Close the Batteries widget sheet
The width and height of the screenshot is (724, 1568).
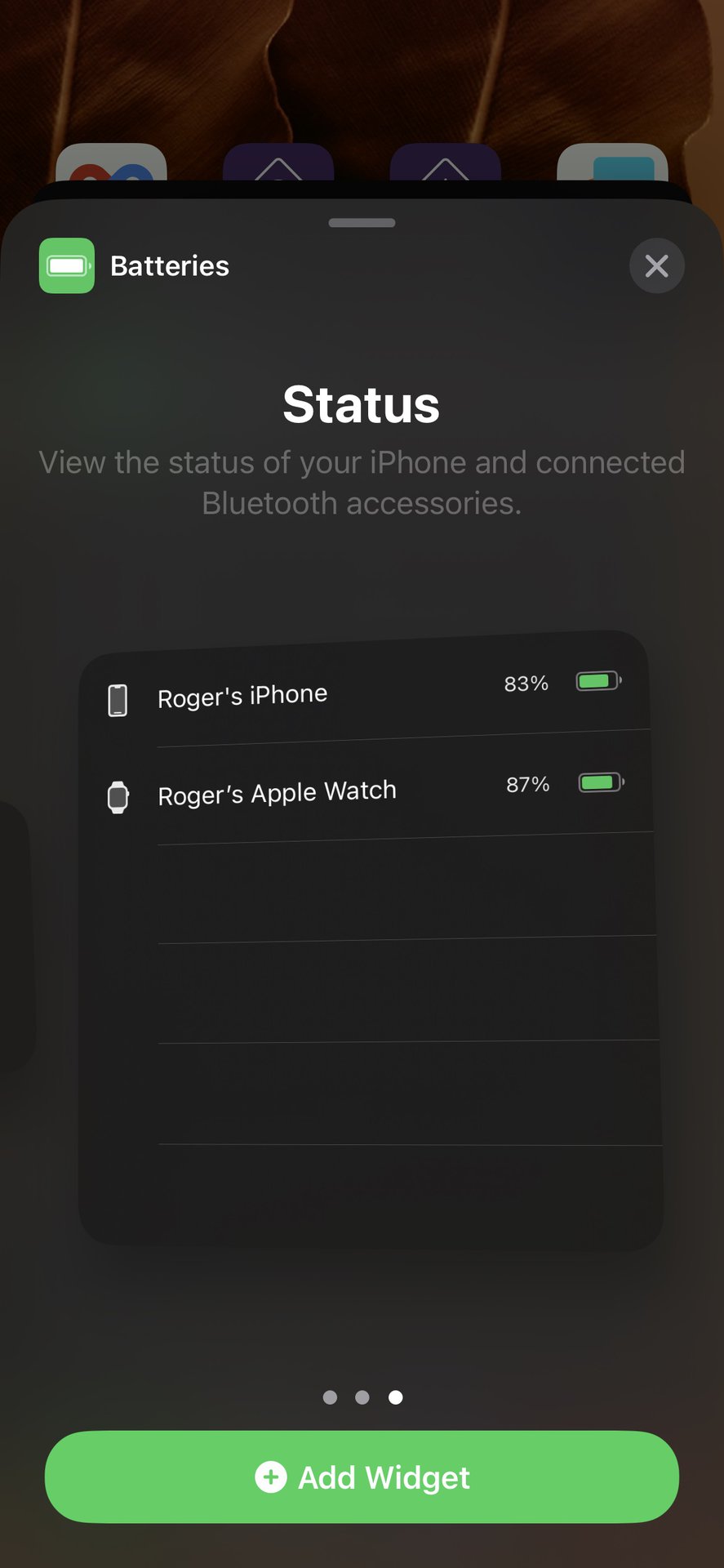click(x=656, y=266)
